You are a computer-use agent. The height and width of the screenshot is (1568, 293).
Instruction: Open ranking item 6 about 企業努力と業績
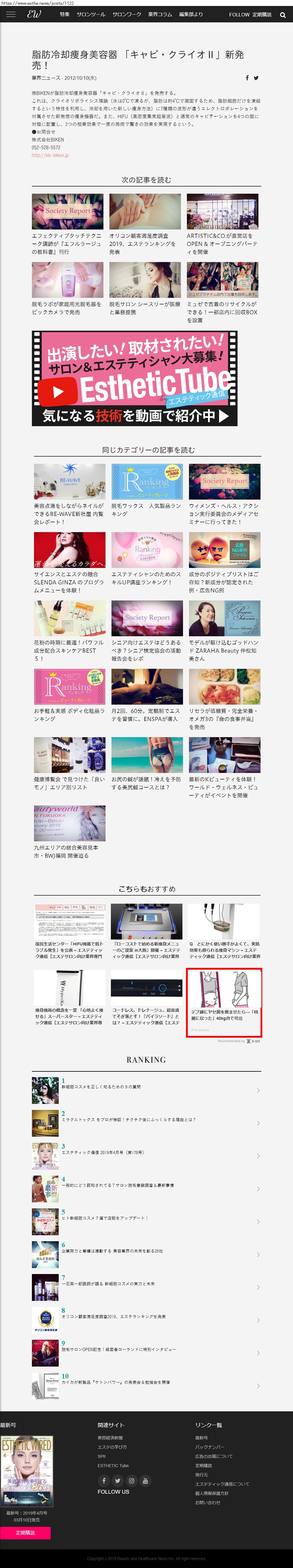tap(146, 1255)
